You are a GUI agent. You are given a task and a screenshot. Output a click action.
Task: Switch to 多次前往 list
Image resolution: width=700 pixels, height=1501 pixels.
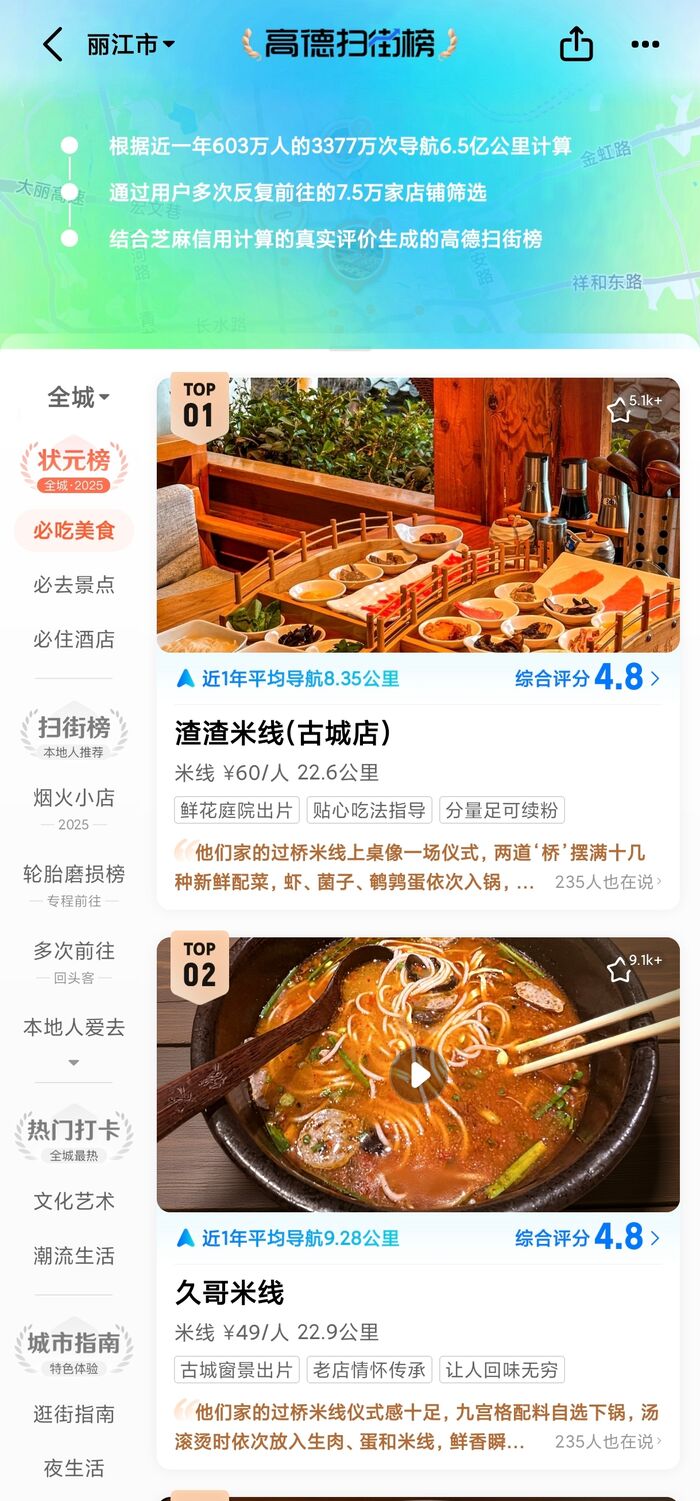click(74, 951)
